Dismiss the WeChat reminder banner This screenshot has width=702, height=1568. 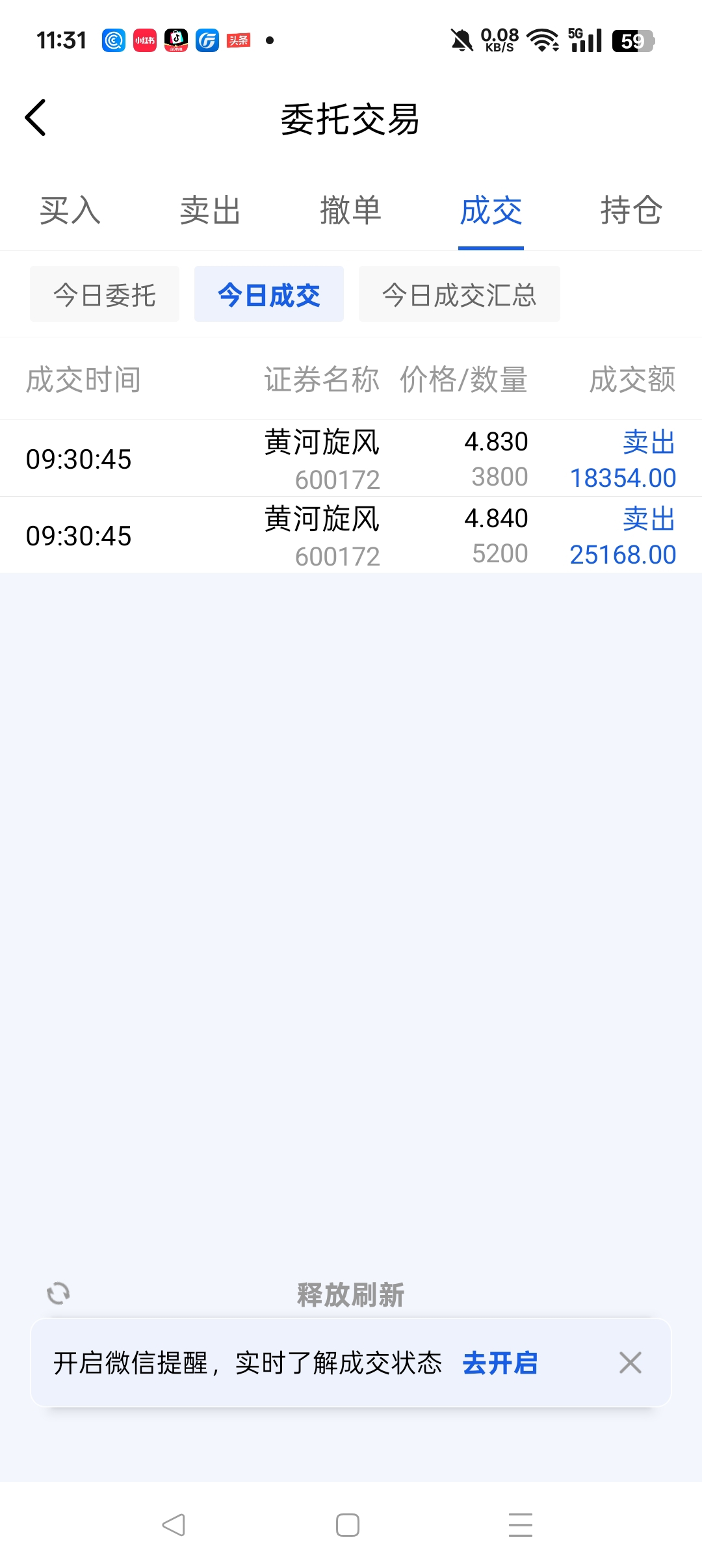click(630, 1363)
